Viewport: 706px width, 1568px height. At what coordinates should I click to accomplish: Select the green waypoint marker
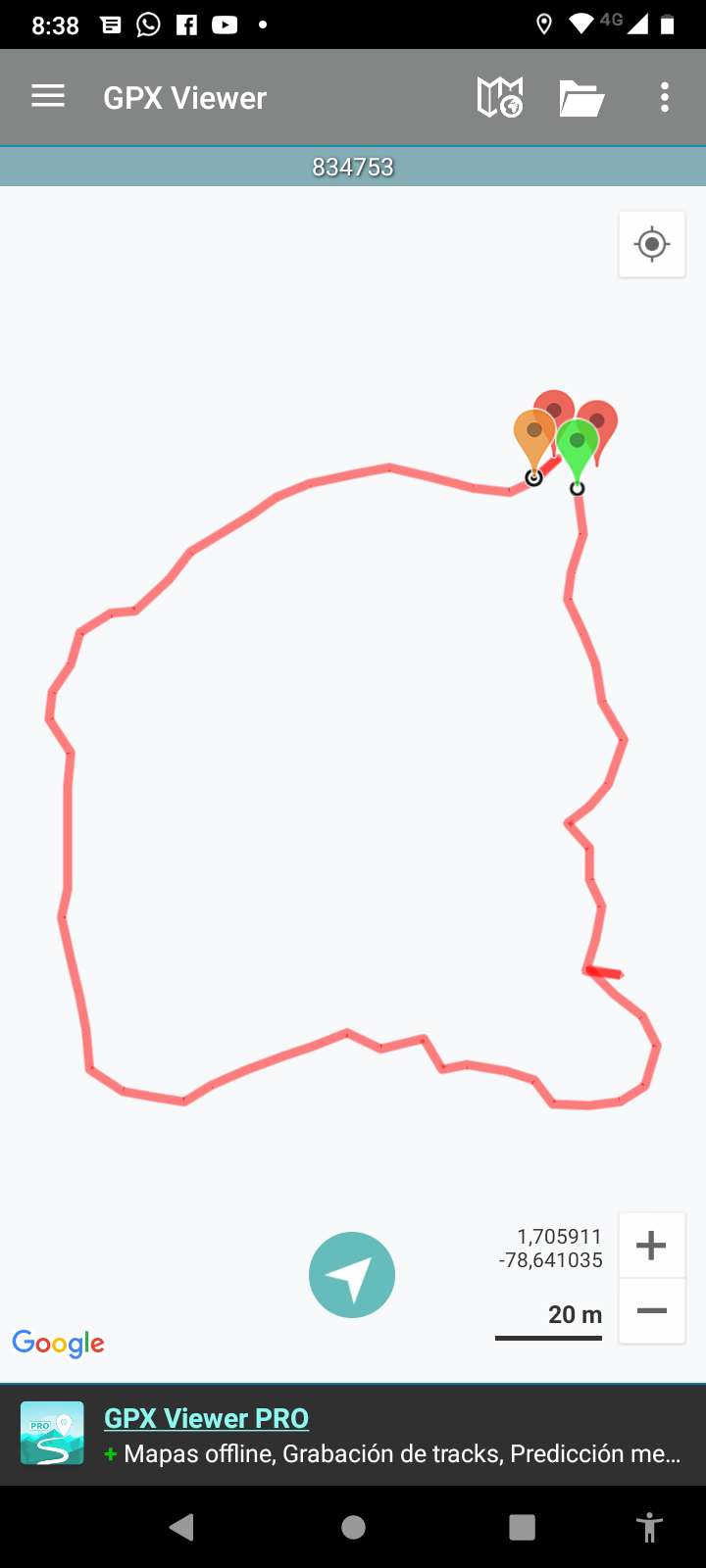pyautogui.click(x=578, y=444)
